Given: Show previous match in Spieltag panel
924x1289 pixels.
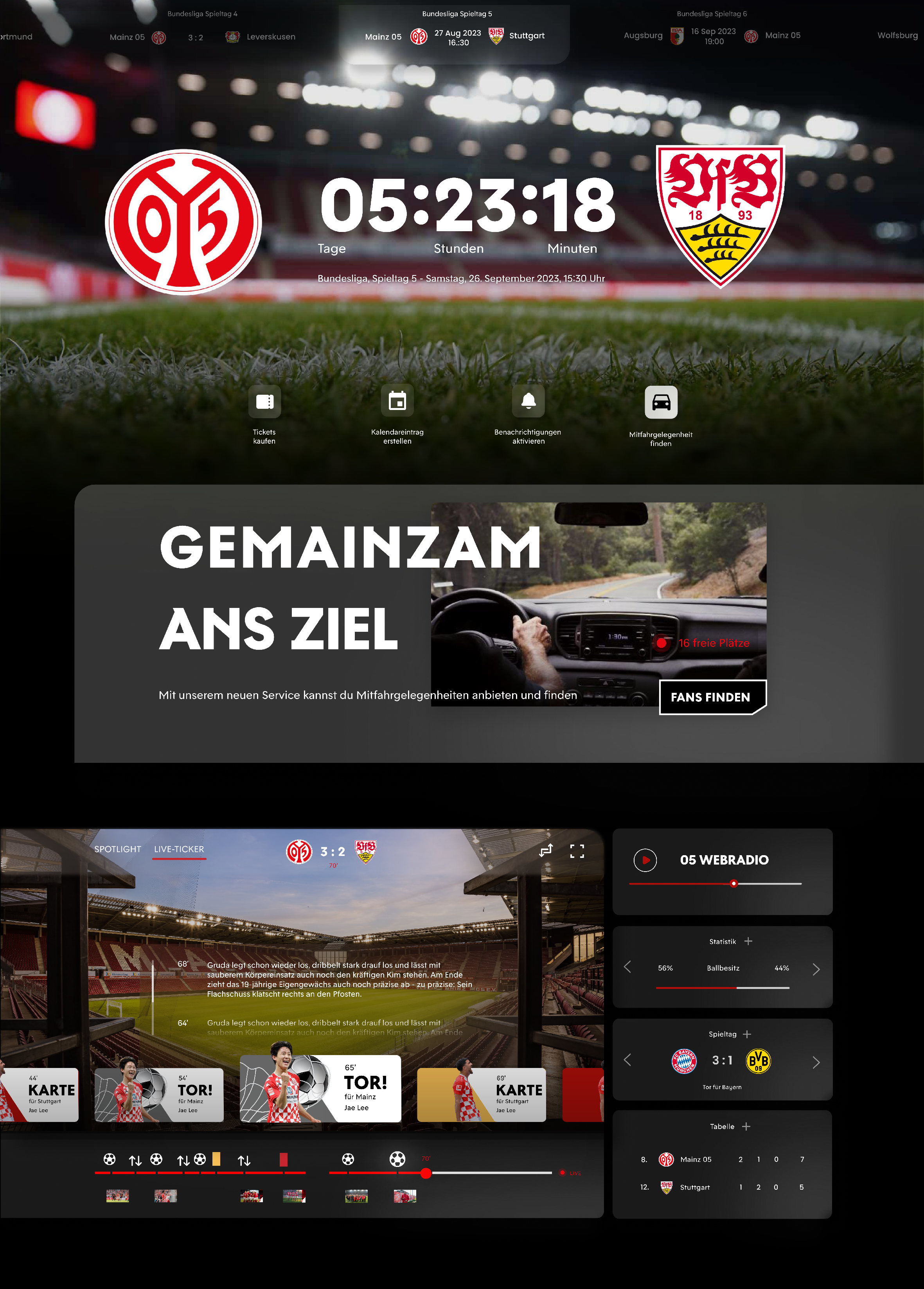Looking at the screenshot, I should coord(627,1060).
